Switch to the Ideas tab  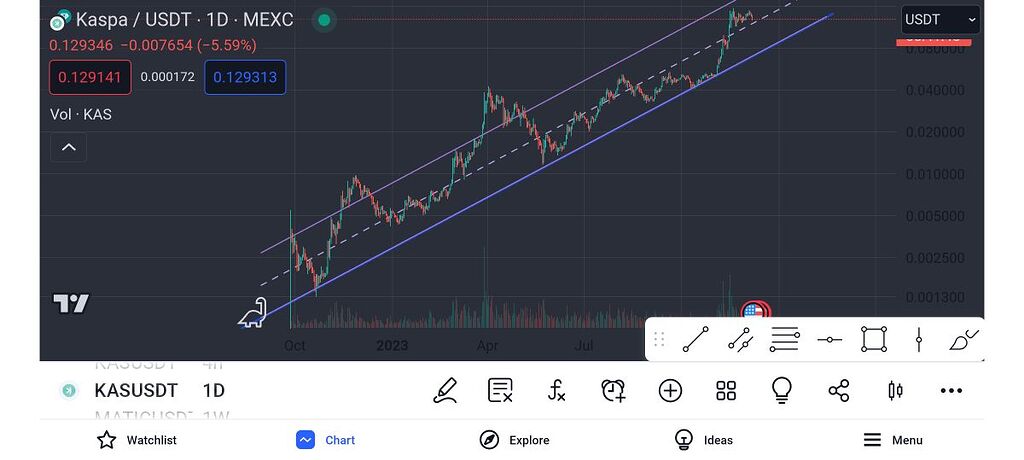[704, 440]
